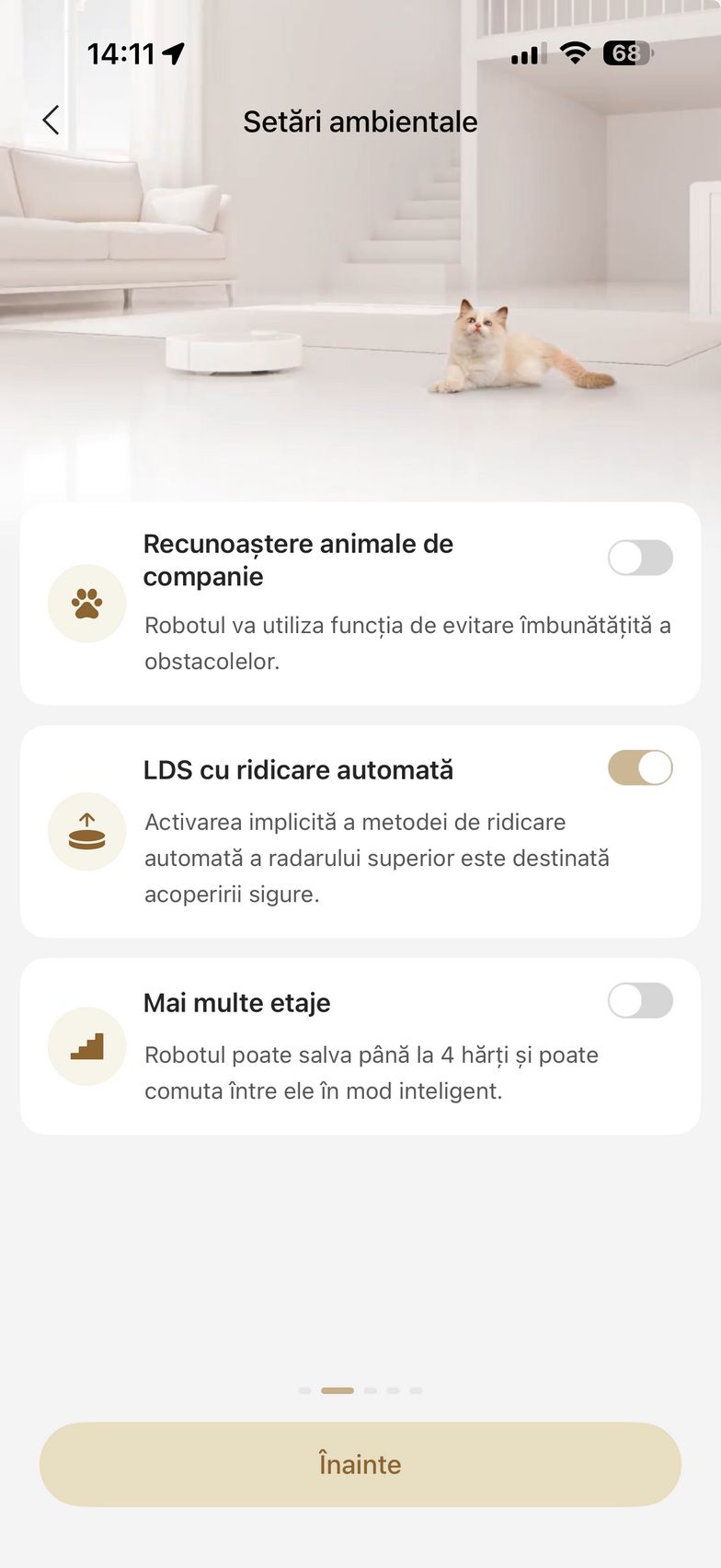Enable Recunoaștere animale de companie
Screen dimensions: 721x1568
(640, 558)
